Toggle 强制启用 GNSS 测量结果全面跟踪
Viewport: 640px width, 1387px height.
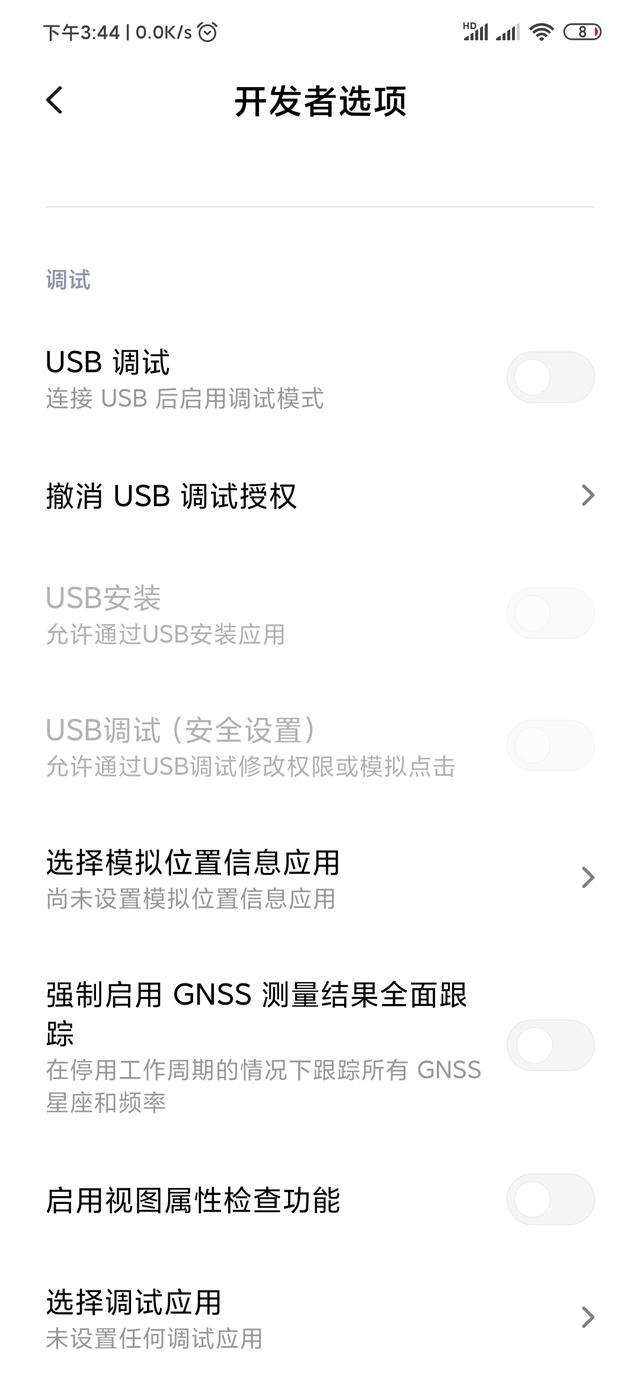(550, 1045)
